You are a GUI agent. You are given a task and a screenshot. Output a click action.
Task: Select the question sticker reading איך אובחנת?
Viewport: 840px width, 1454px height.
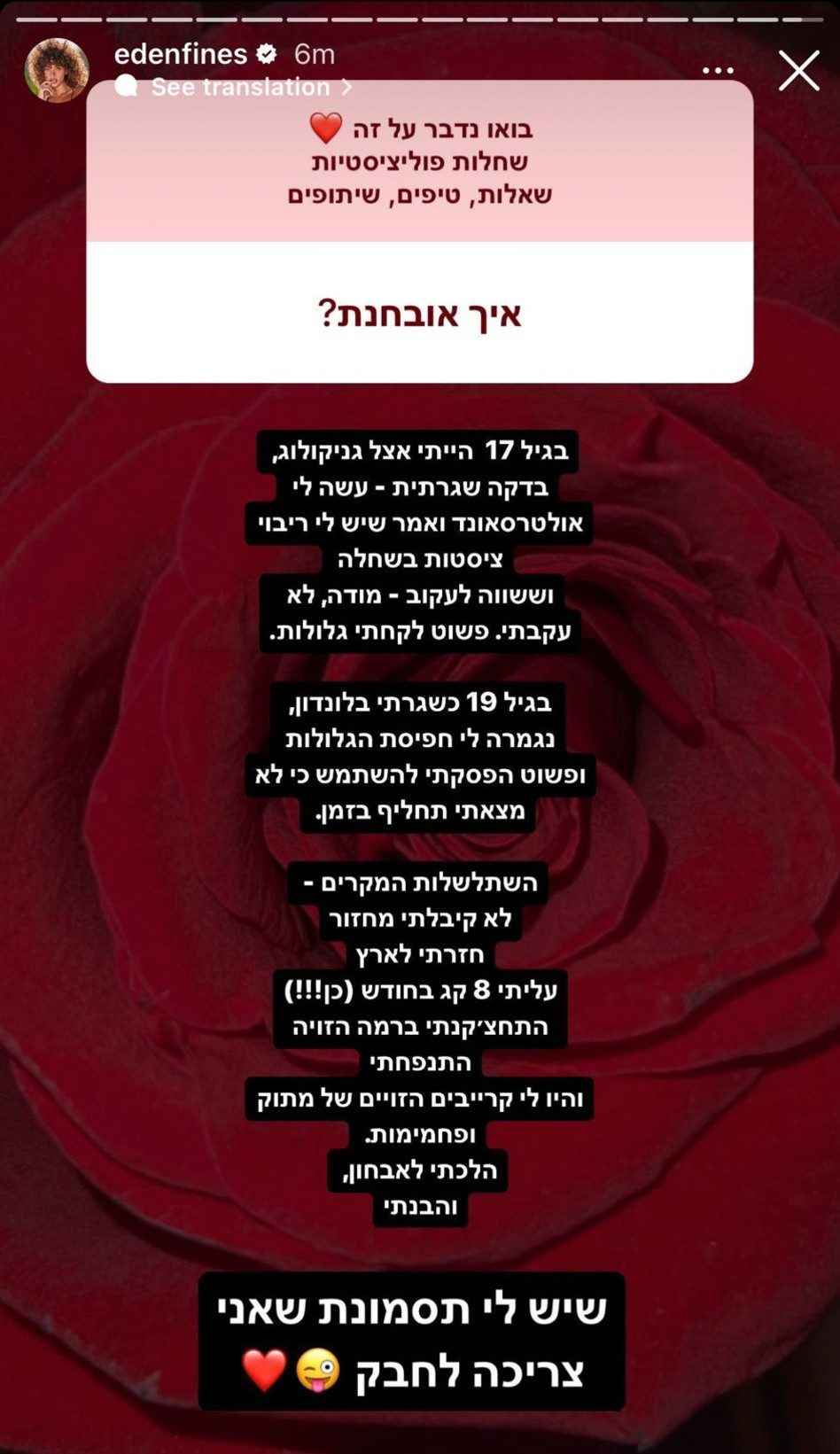point(420,315)
